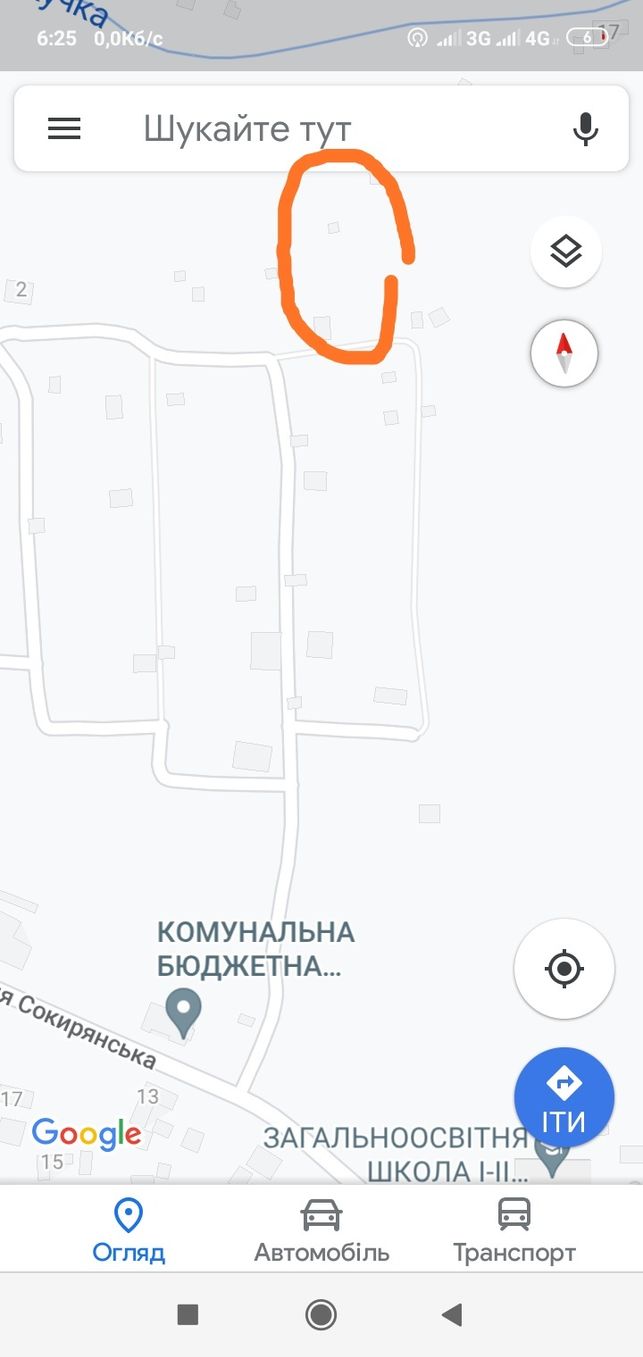Select the Загальноосвітня школа place marker
Viewport: 643px width, 1357px height.
pos(550,1158)
